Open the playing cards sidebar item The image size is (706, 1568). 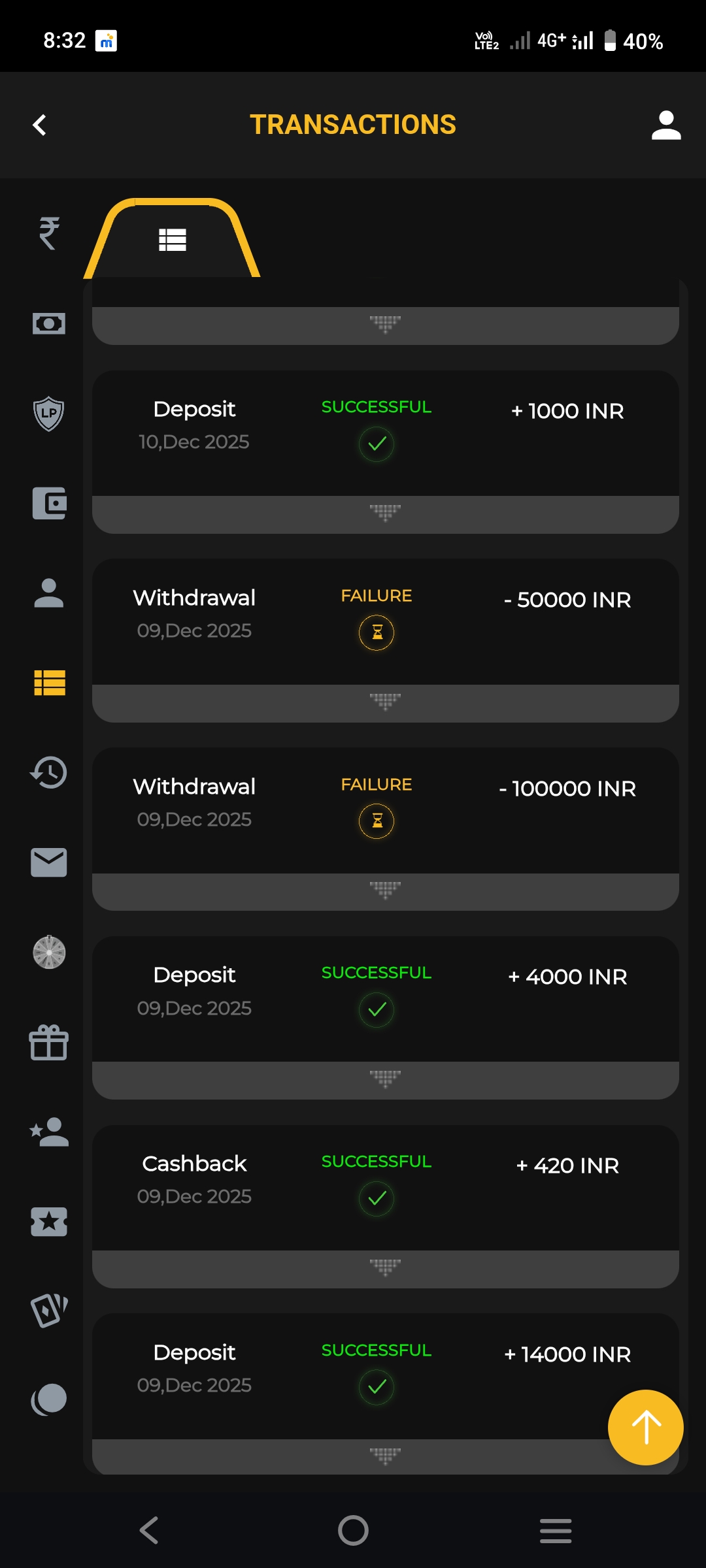pos(49,1311)
